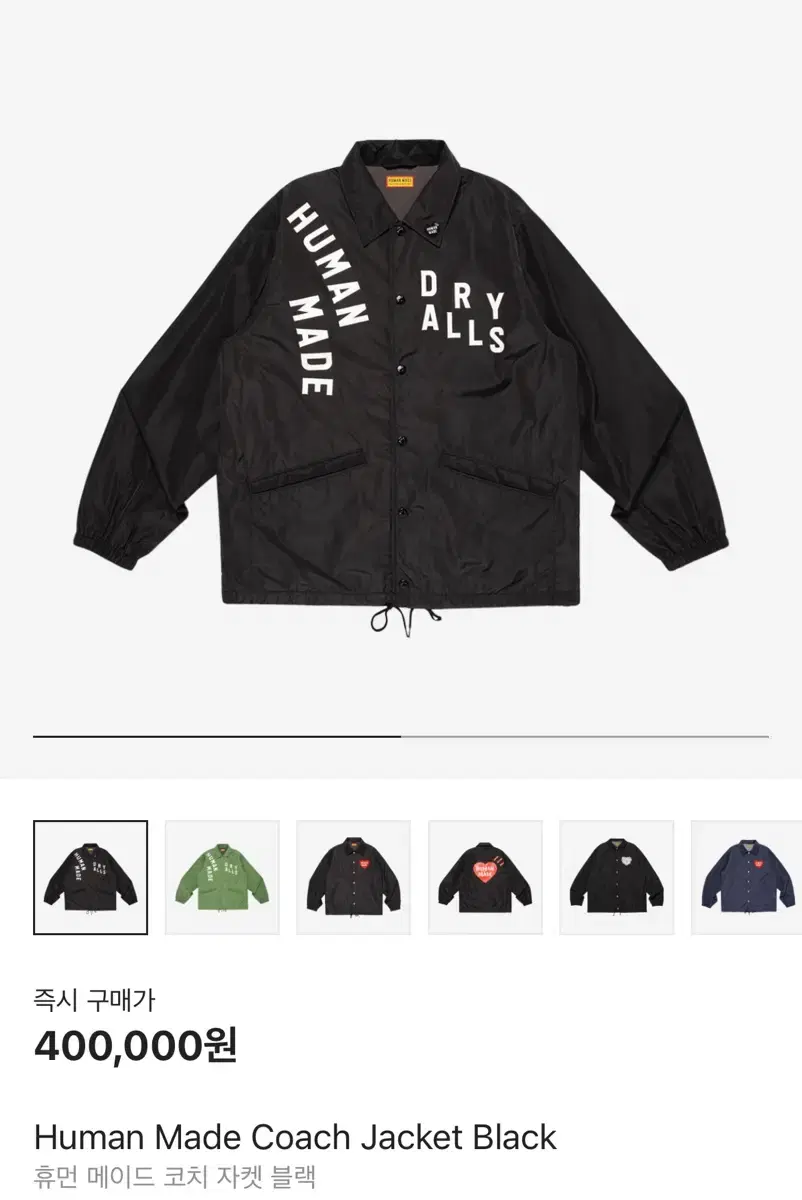Open the black jacket with red chest logo thumbnail
Viewport: 802px width, 1200px height.
coord(356,880)
